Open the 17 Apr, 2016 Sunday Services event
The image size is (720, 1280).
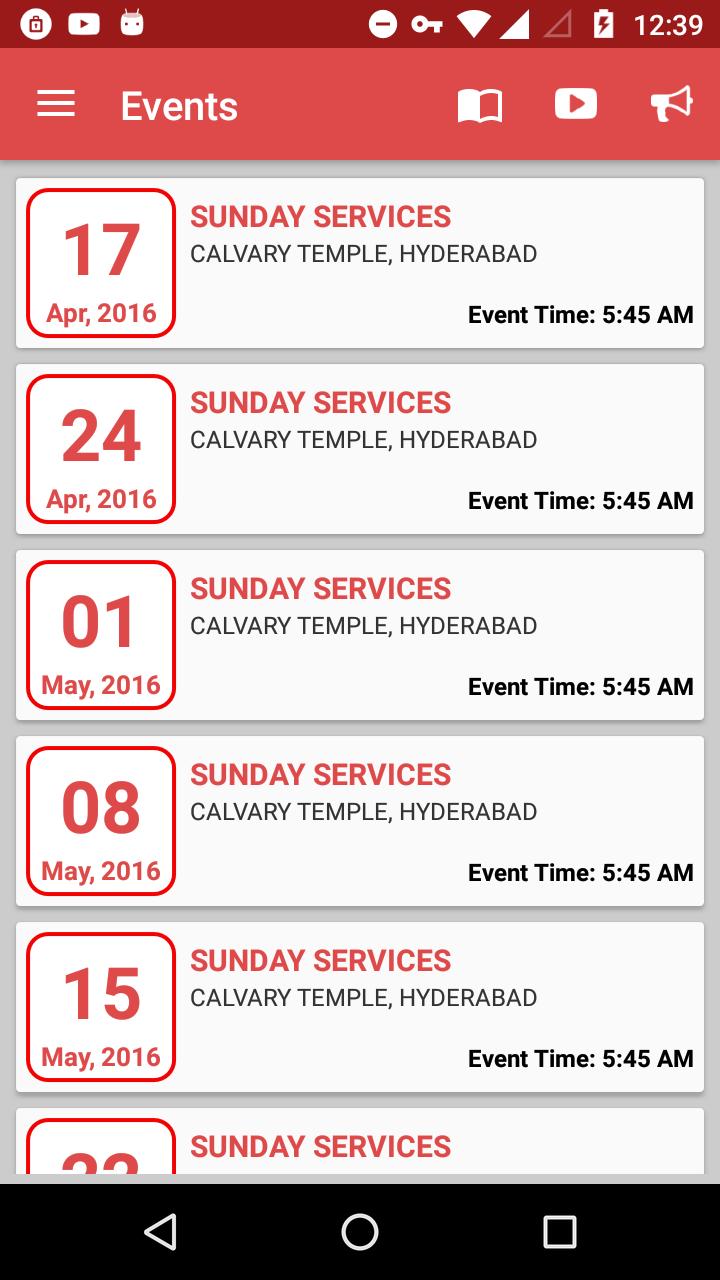(360, 263)
